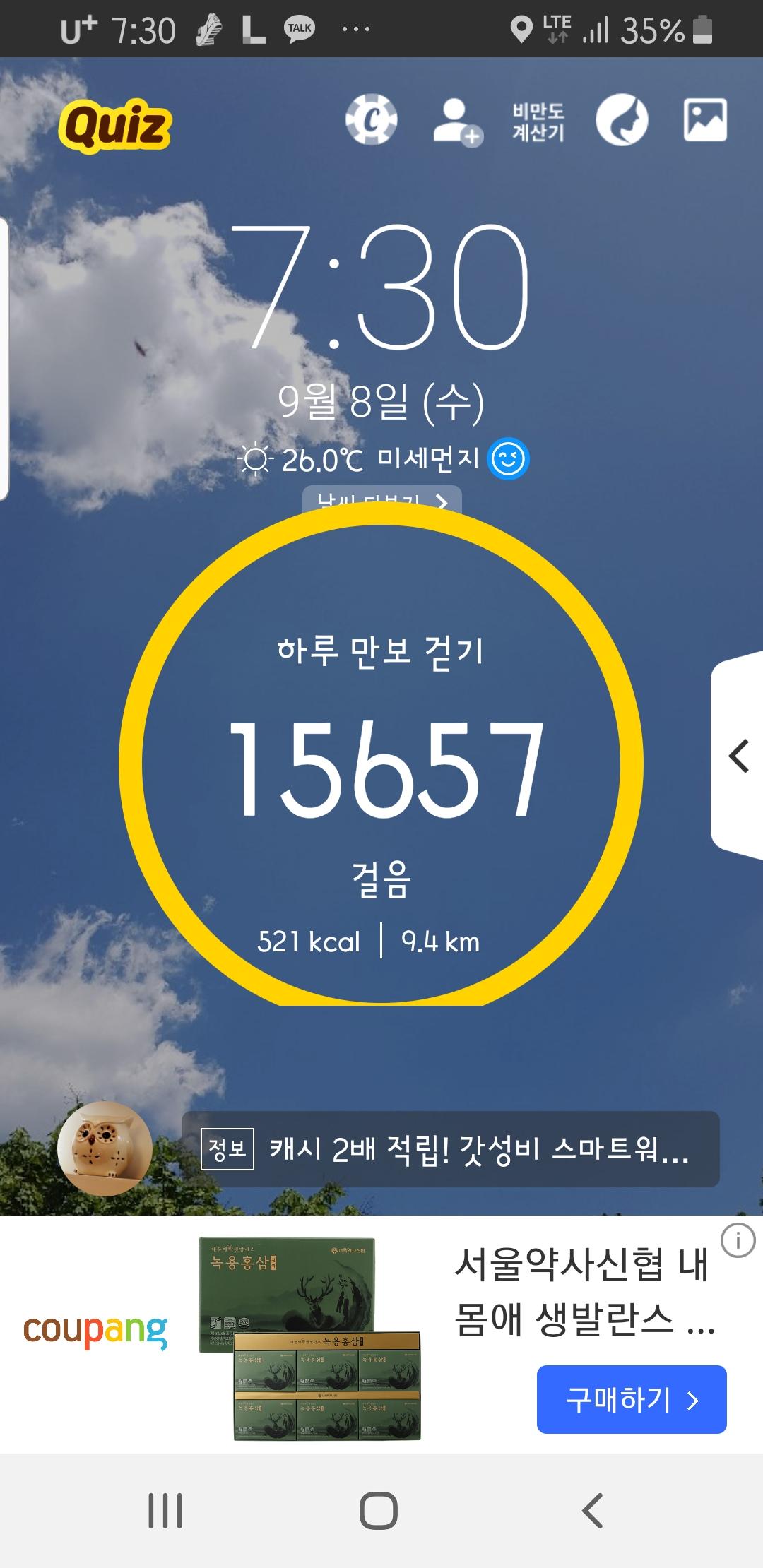Open recent apps from navigation bar
Viewport: 763px width, 1568px height.
tap(165, 1510)
